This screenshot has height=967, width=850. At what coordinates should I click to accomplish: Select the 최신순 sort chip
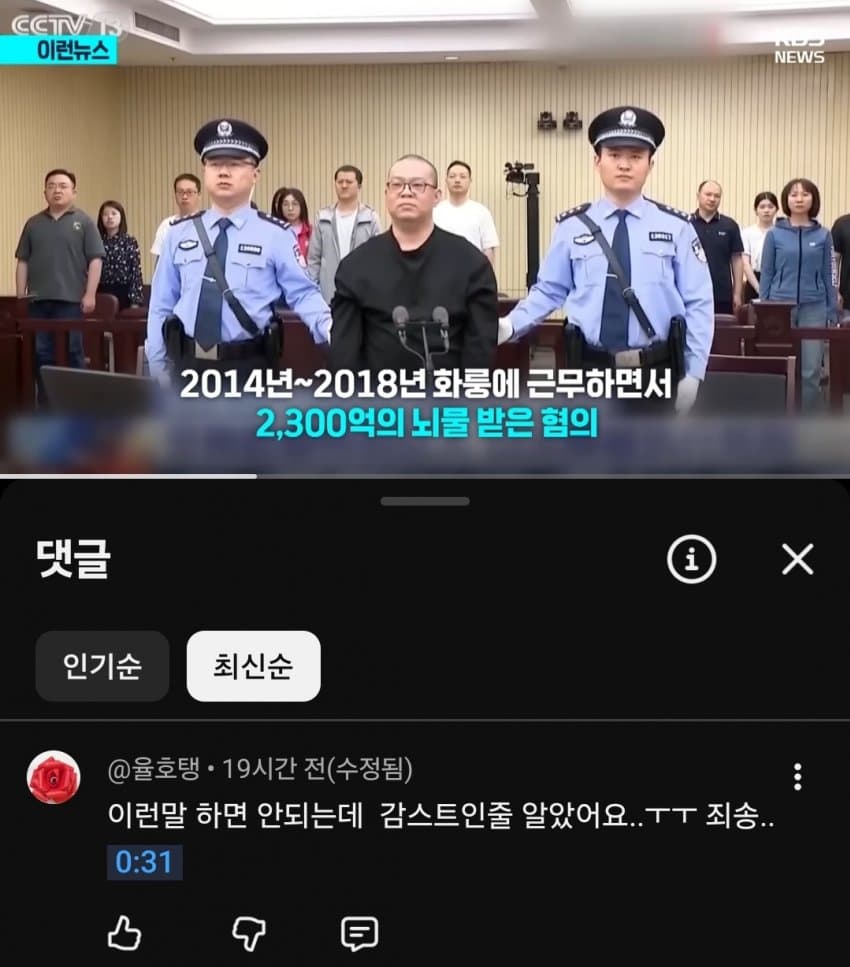[x=253, y=666]
